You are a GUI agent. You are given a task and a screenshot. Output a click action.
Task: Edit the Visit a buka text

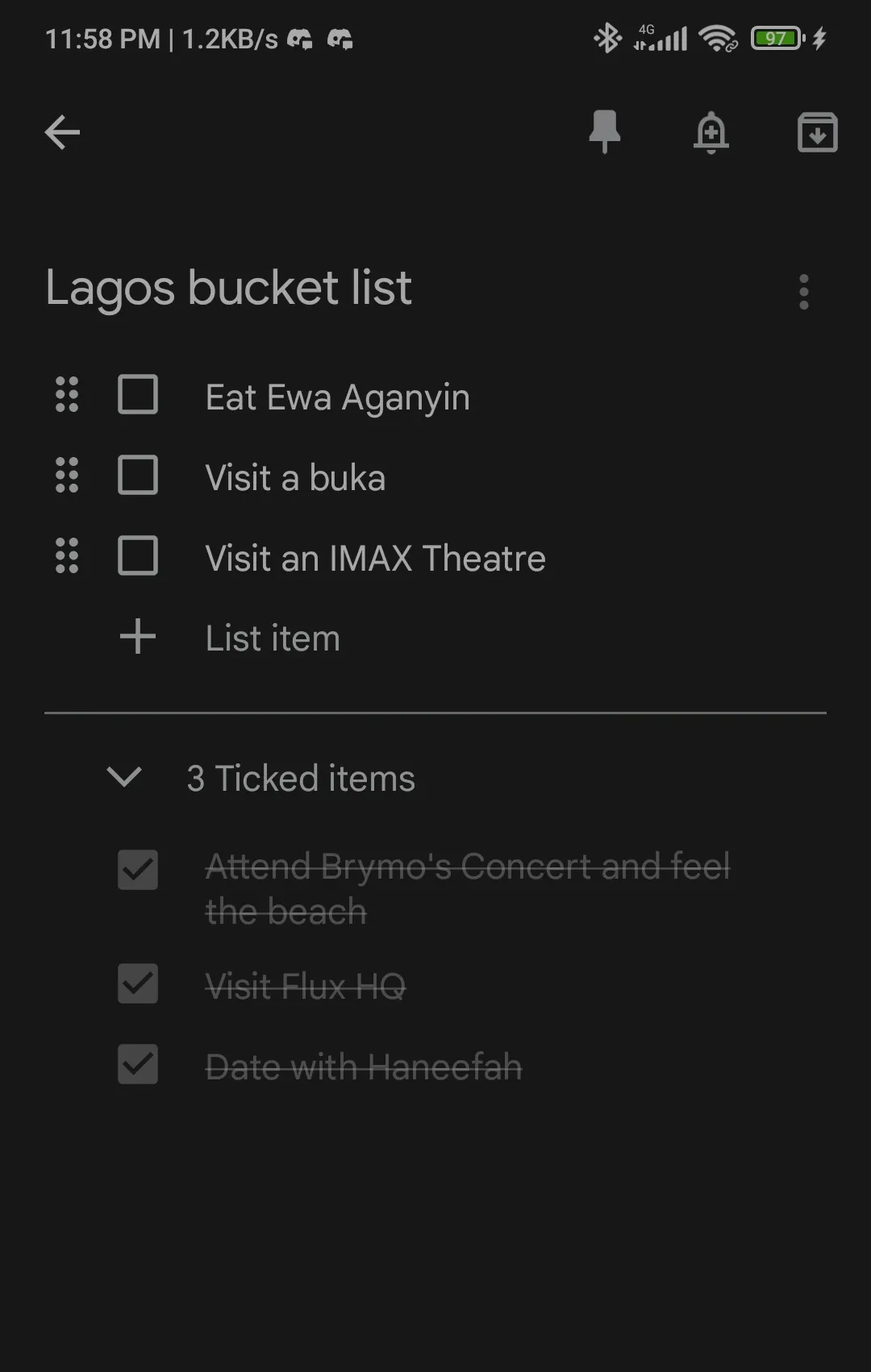(x=295, y=478)
